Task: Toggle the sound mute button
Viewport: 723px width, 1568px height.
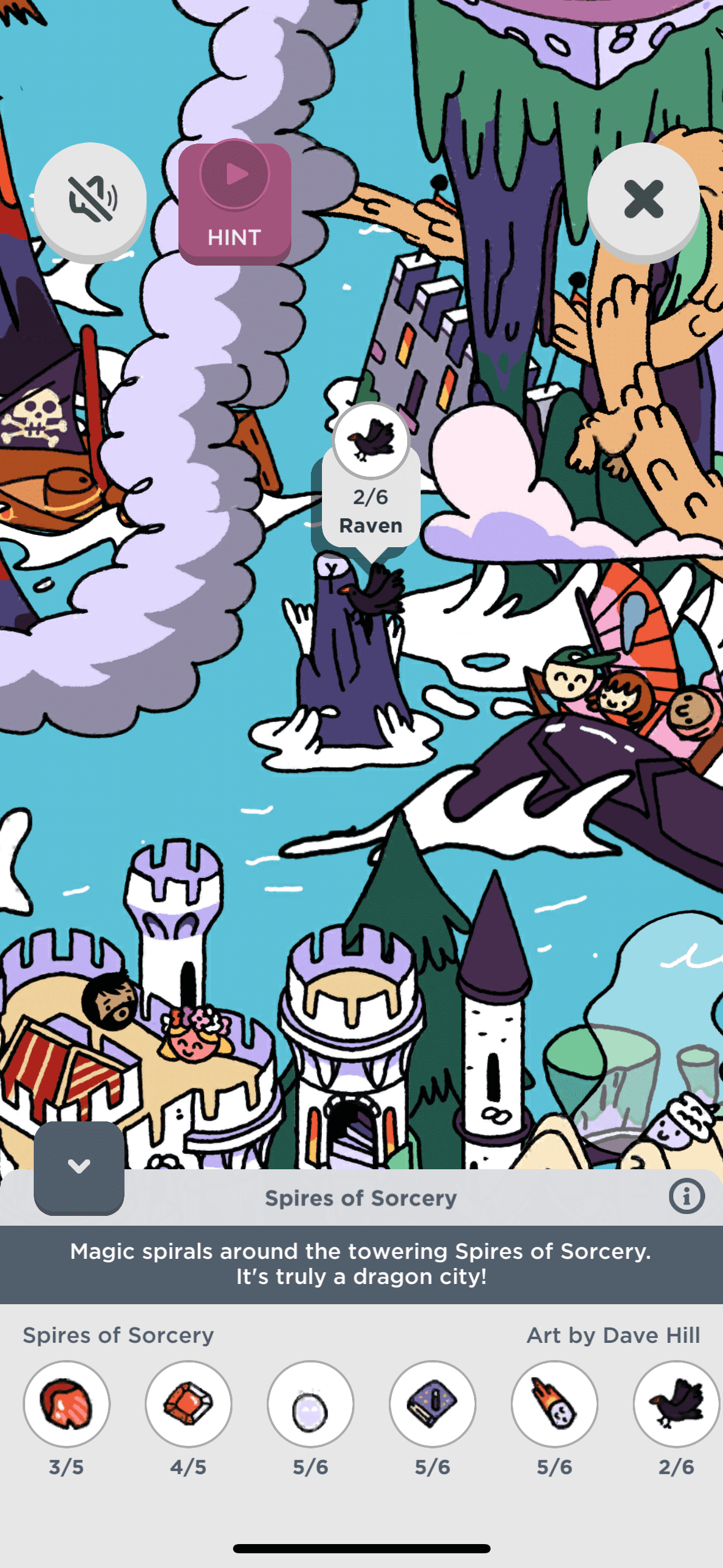Action: 90,200
